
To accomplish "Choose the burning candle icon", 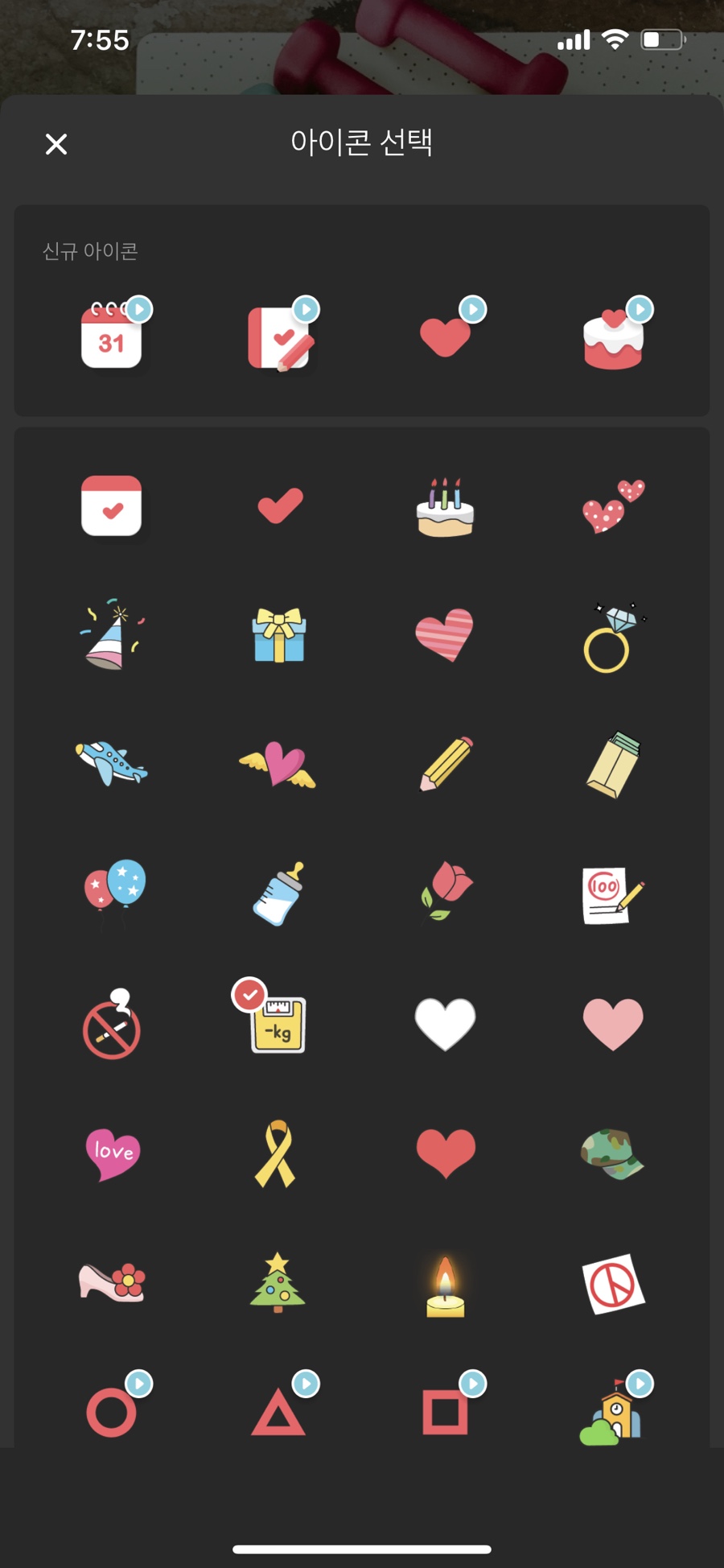I will pos(445,1285).
